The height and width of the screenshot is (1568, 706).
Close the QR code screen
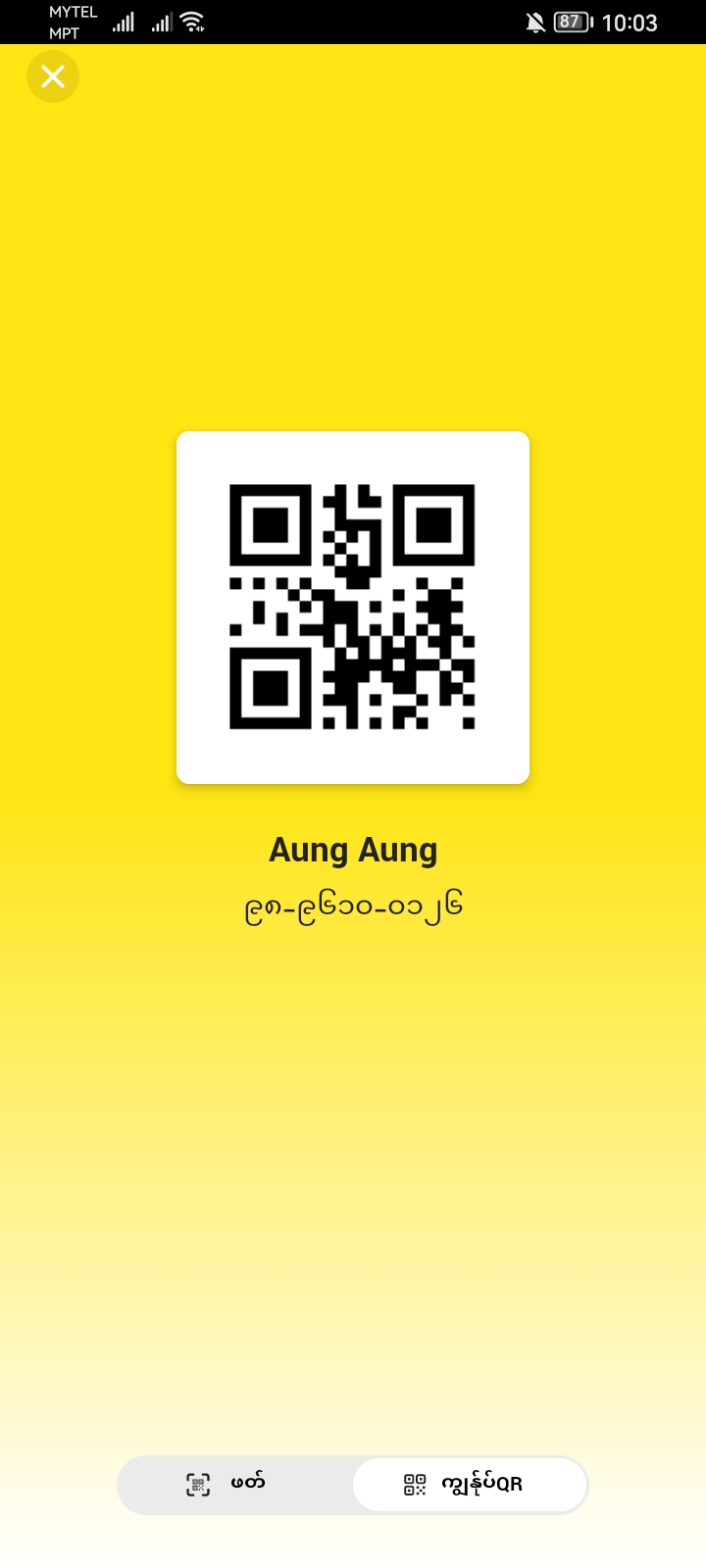(53, 76)
